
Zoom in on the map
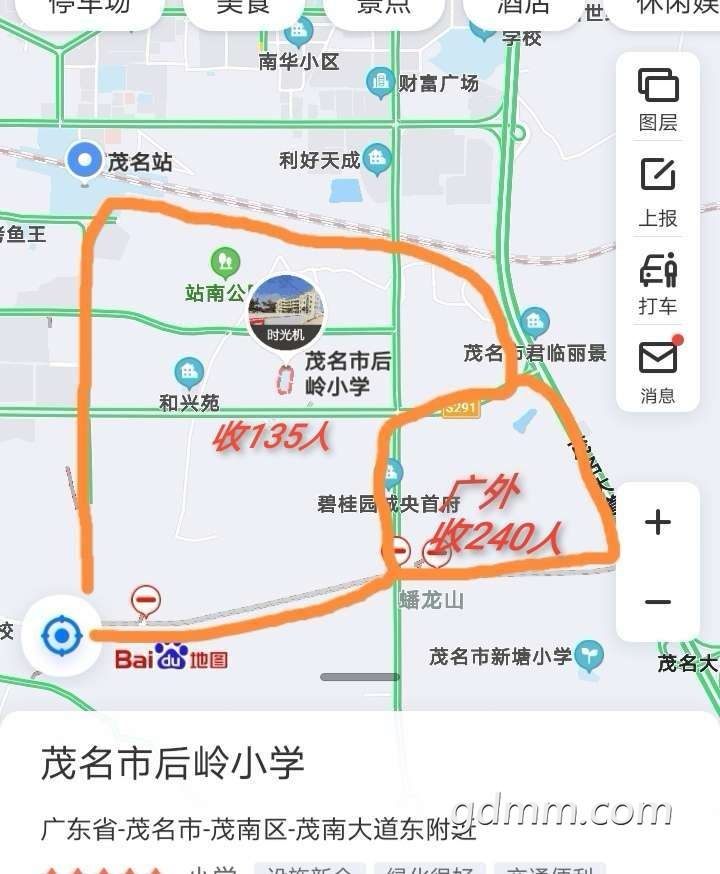tap(658, 522)
